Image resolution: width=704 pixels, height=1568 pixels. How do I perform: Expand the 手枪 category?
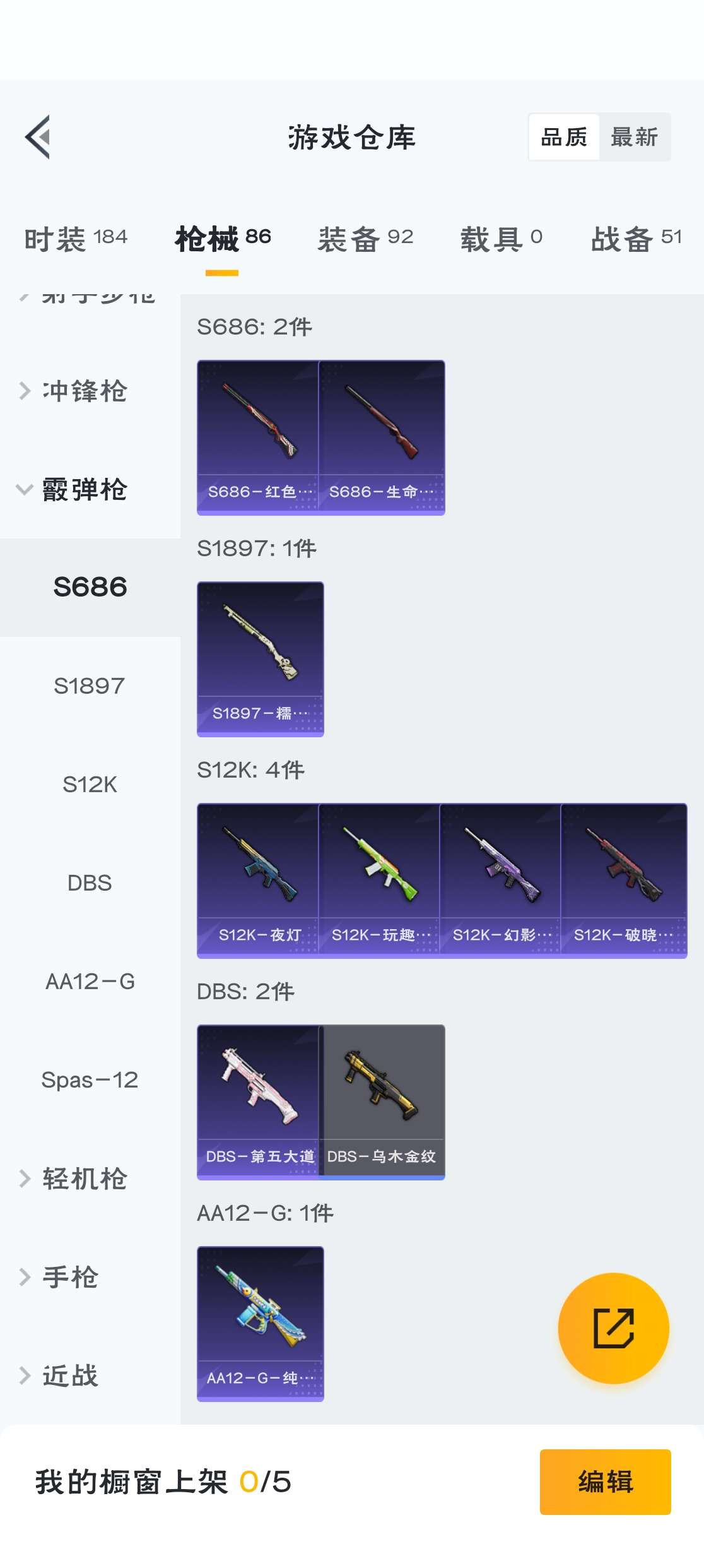pos(69,1277)
